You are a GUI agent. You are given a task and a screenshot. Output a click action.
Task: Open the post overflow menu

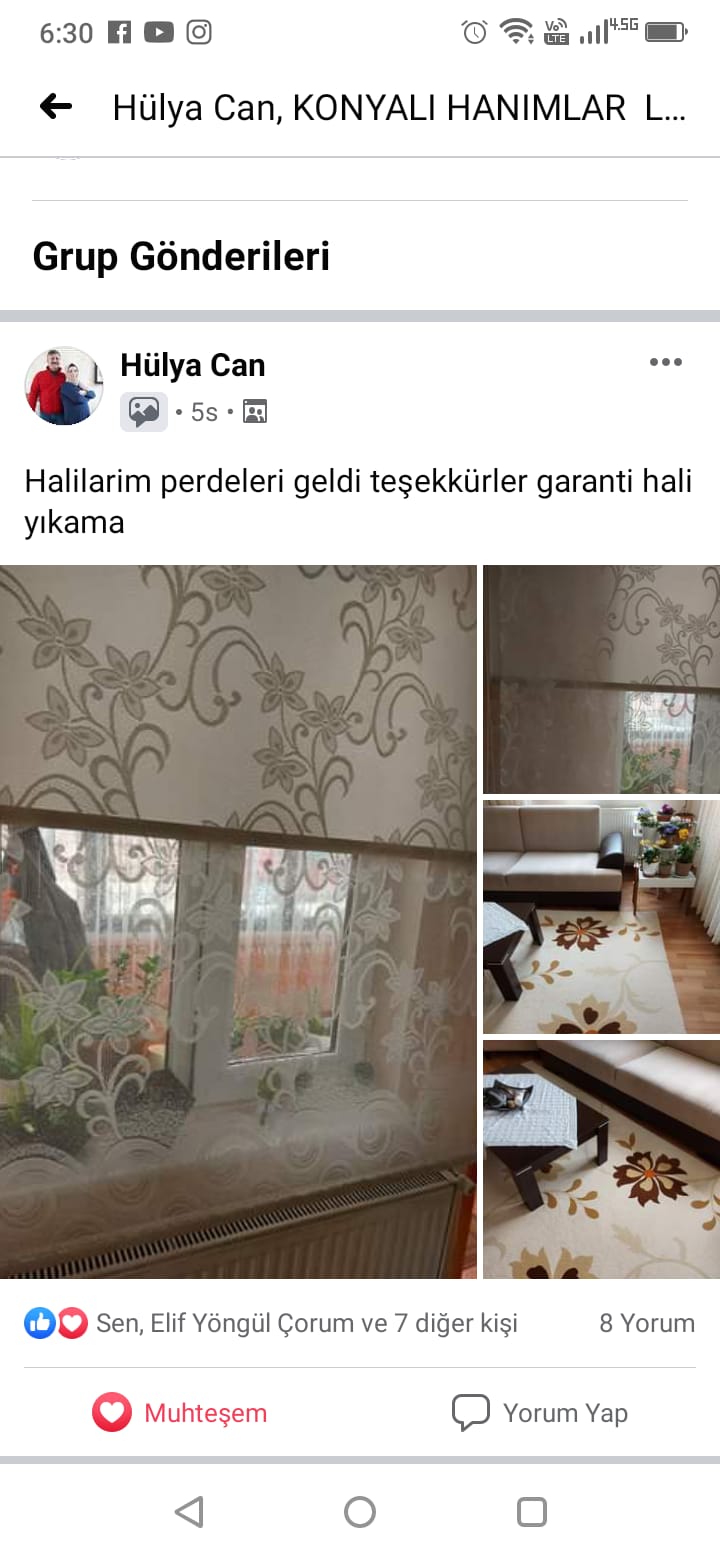[x=665, y=362]
